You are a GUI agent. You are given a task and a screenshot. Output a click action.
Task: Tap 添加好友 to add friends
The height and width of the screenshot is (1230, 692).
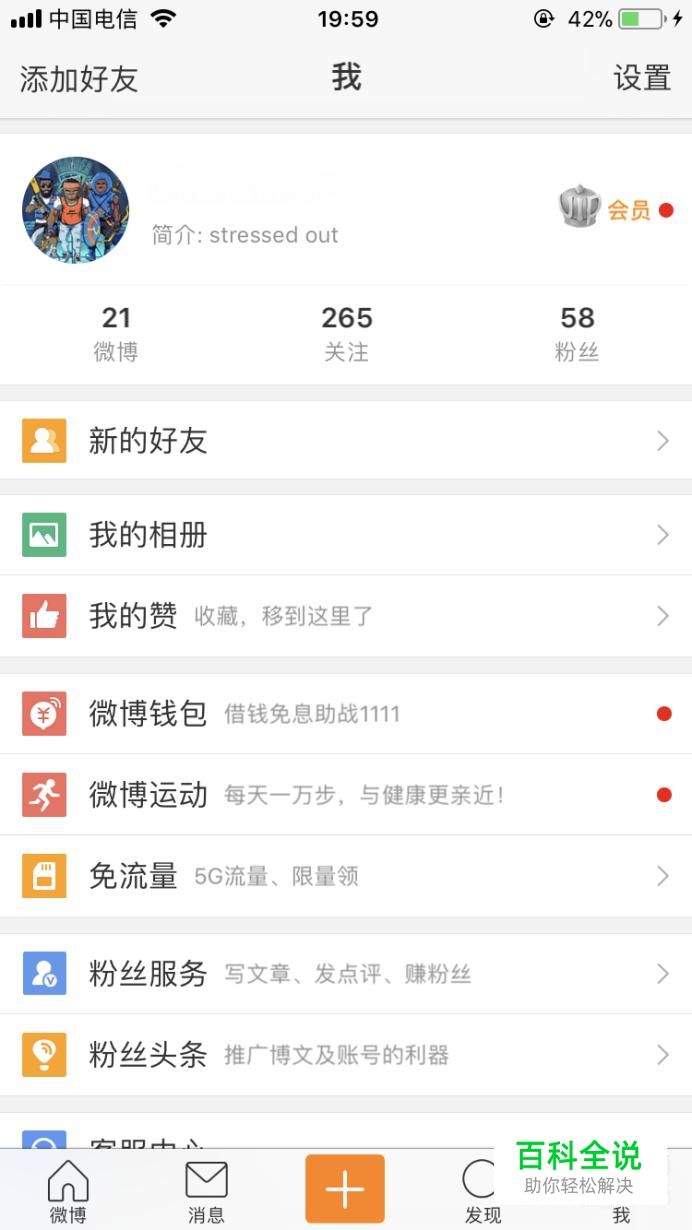79,79
